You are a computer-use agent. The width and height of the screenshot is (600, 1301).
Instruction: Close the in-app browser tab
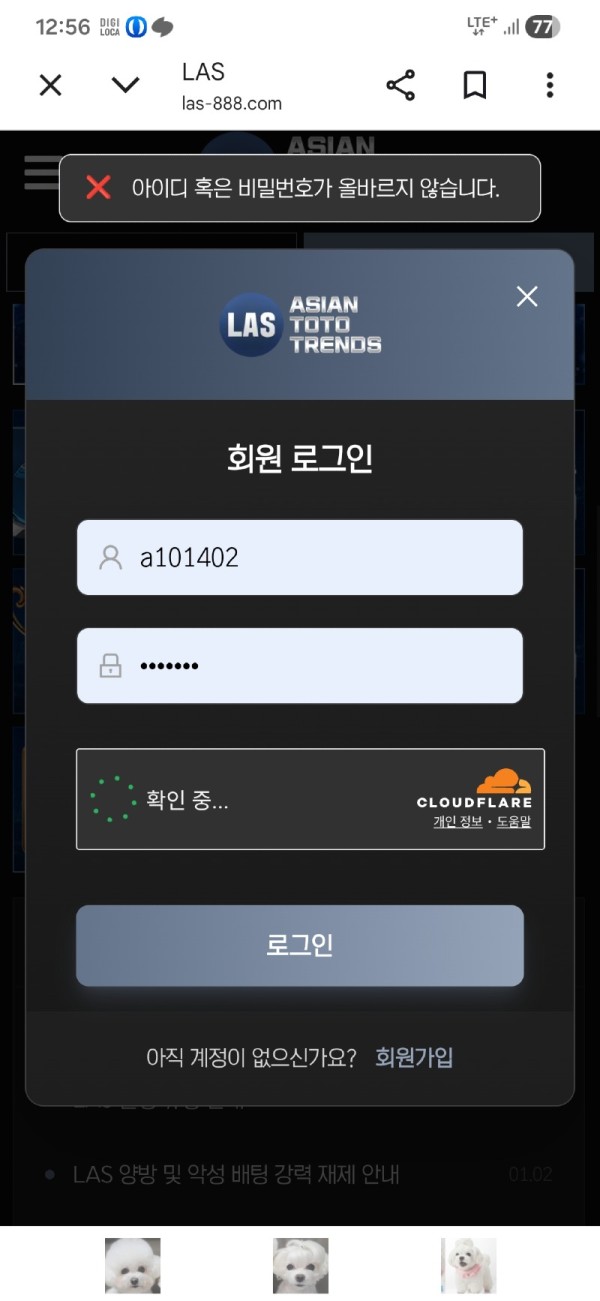(x=50, y=86)
